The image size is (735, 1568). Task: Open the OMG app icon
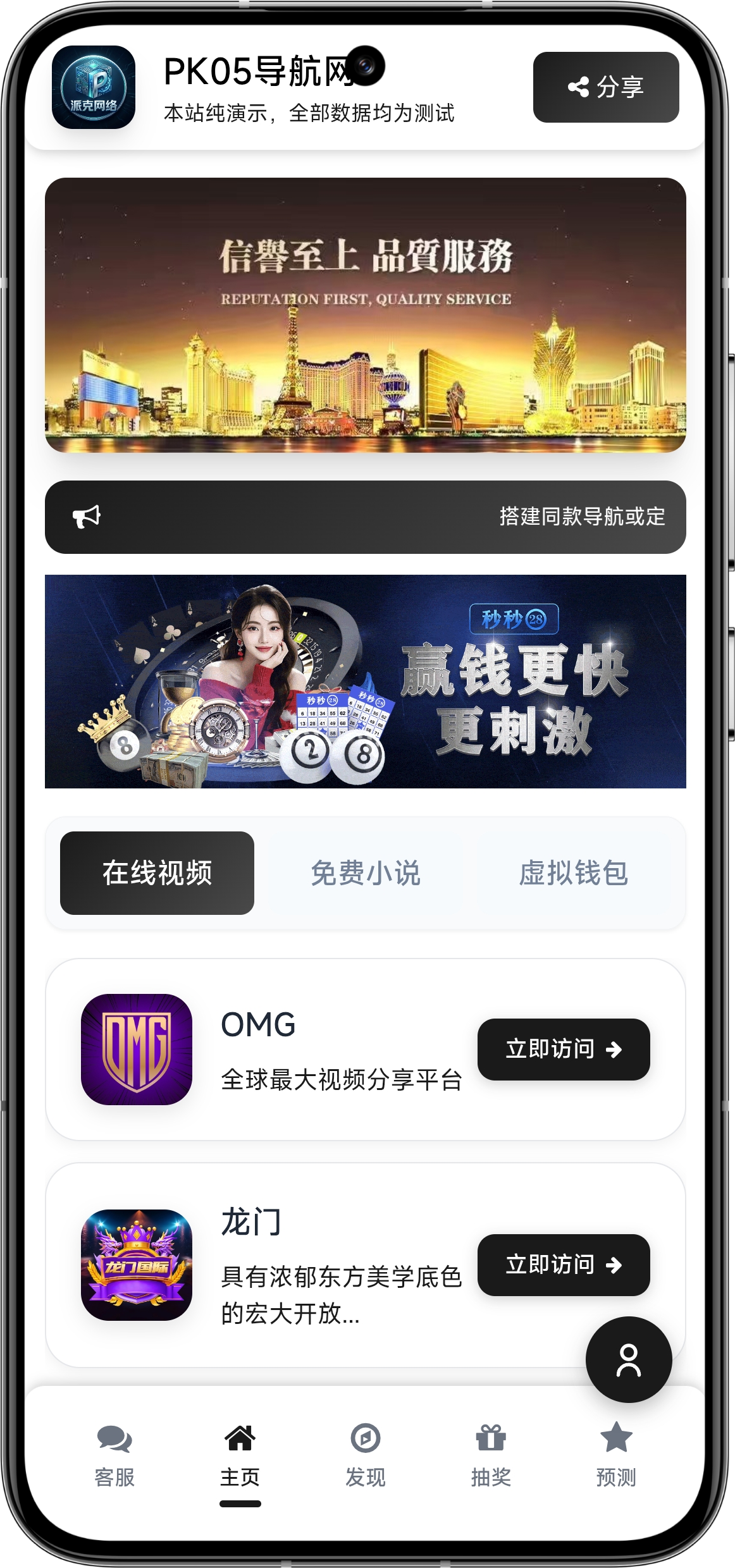tap(137, 1049)
